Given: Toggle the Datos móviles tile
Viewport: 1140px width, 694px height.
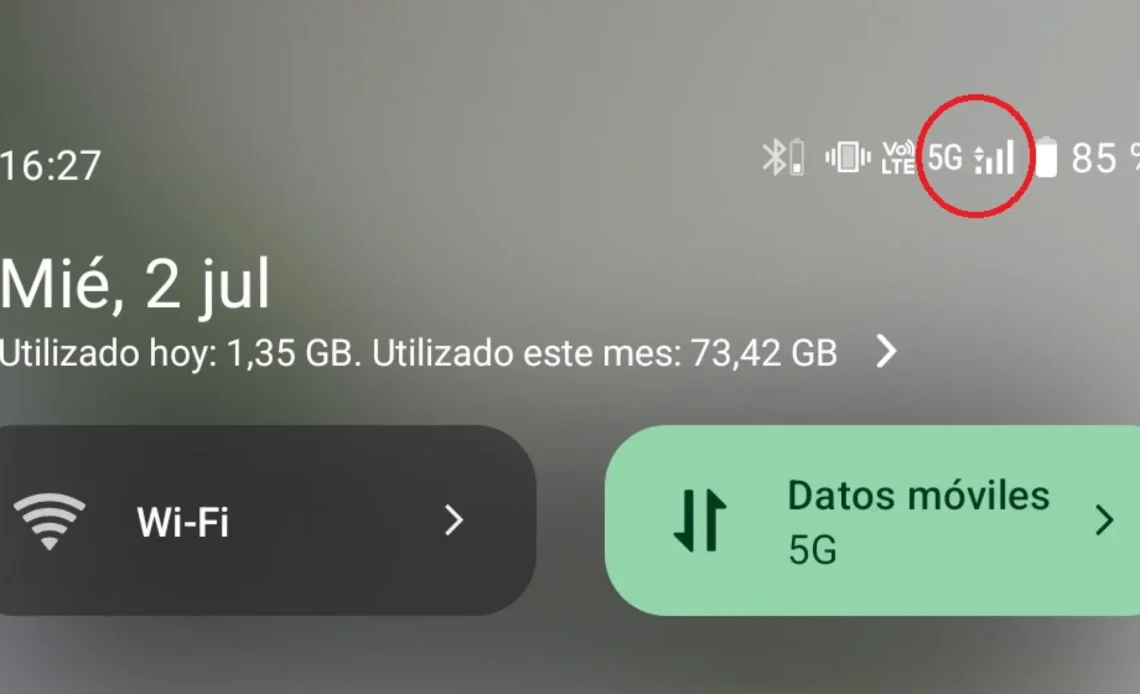Looking at the screenshot, I should pos(699,521).
